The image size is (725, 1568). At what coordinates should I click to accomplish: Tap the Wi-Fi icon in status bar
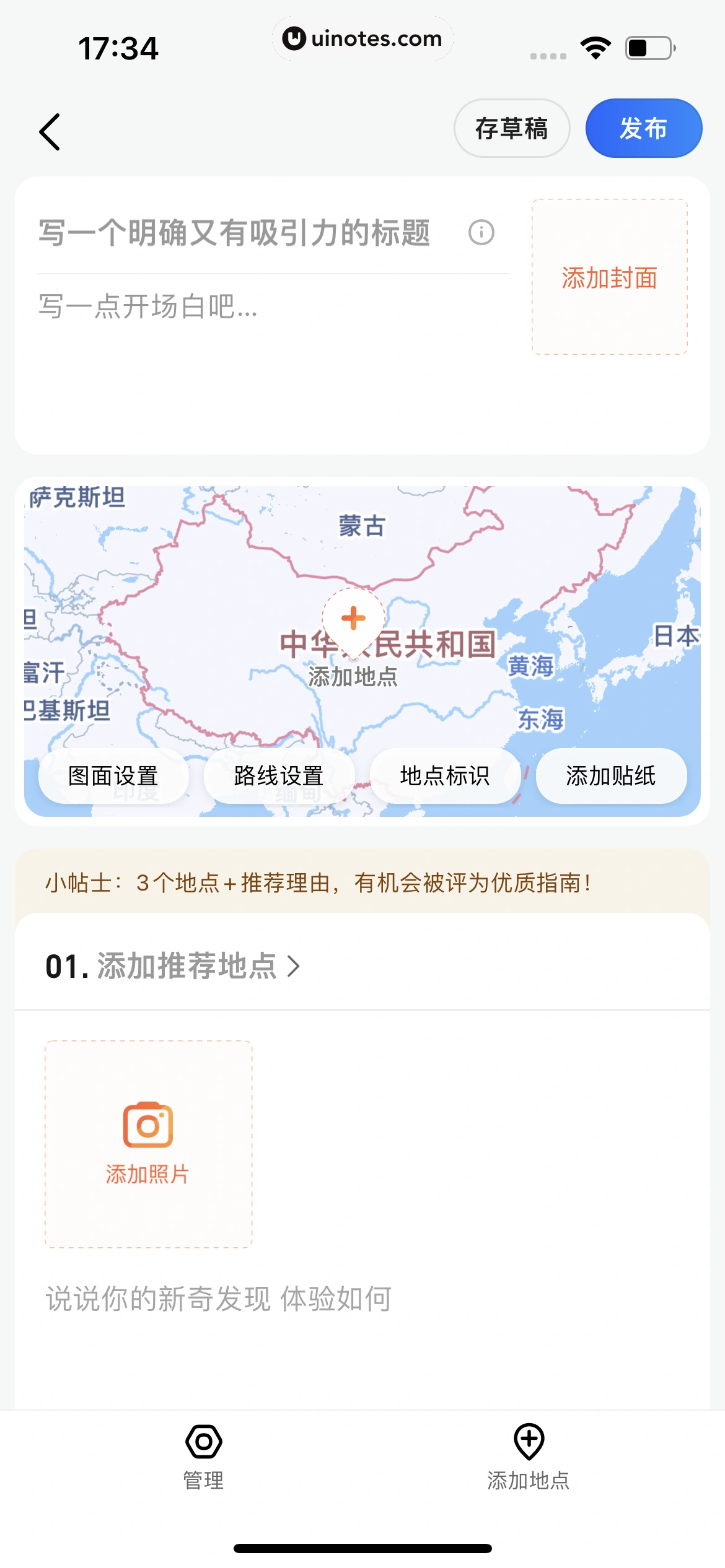click(595, 46)
